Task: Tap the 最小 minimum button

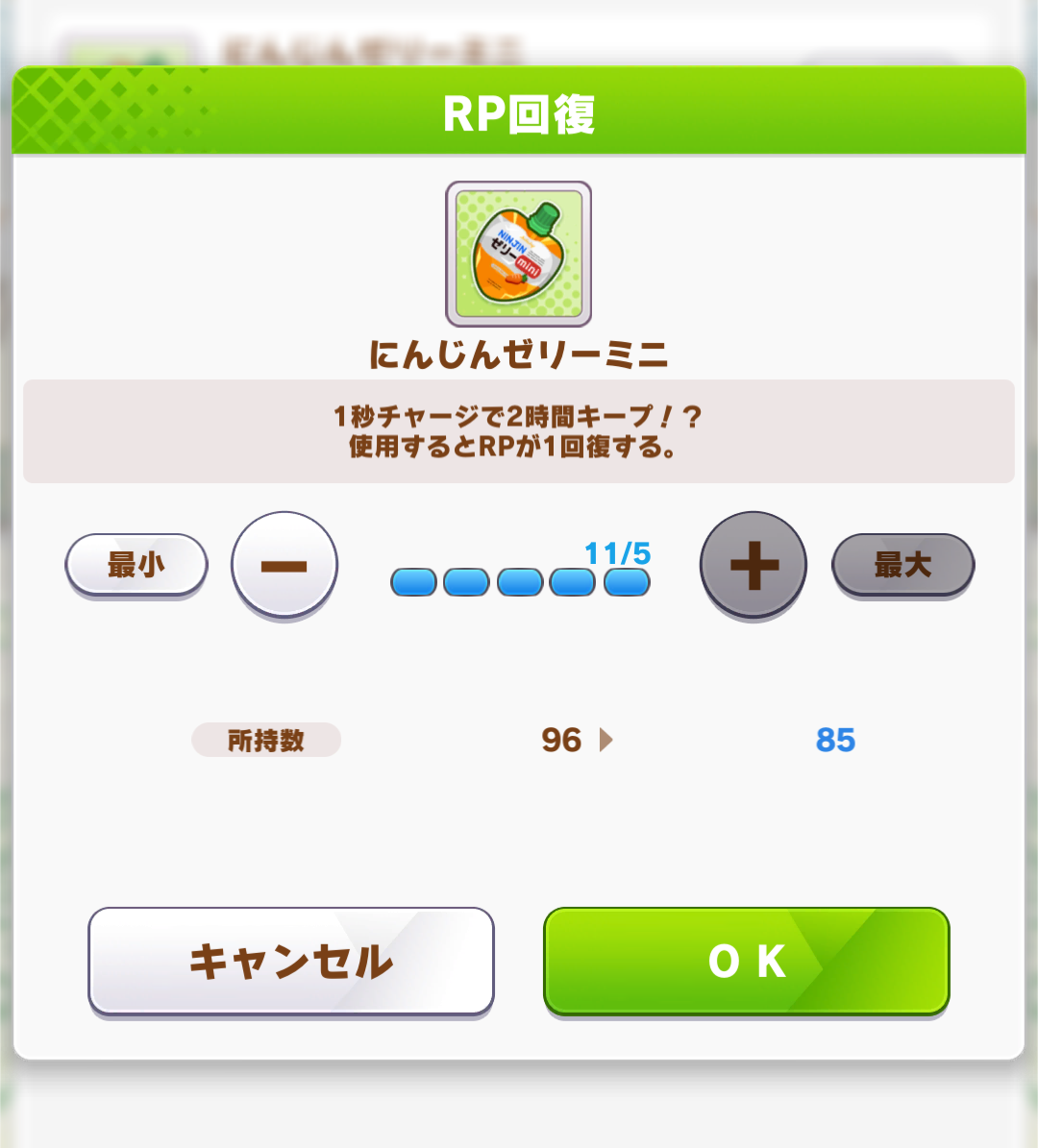Action: pyautogui.click(x=136, y=565)
